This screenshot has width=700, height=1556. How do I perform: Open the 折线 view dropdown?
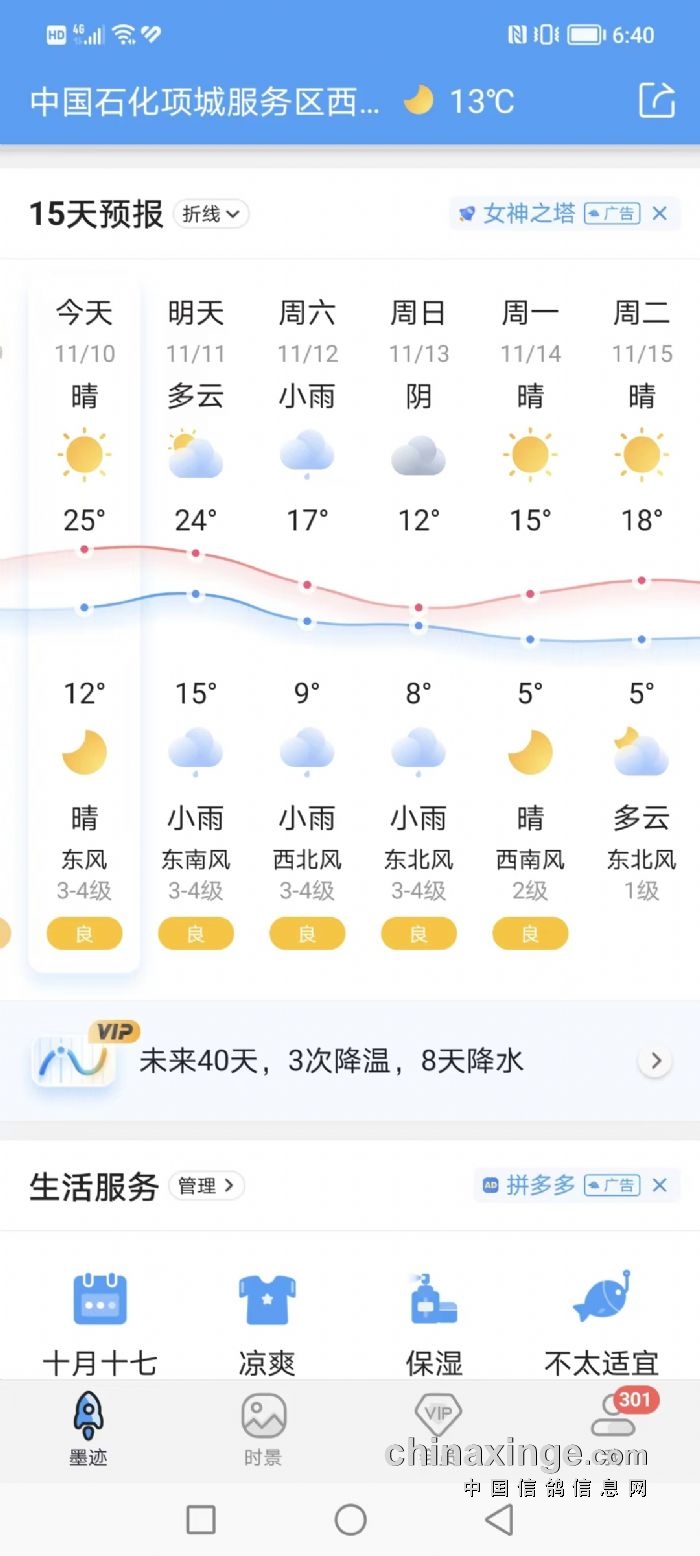(211, 213)
